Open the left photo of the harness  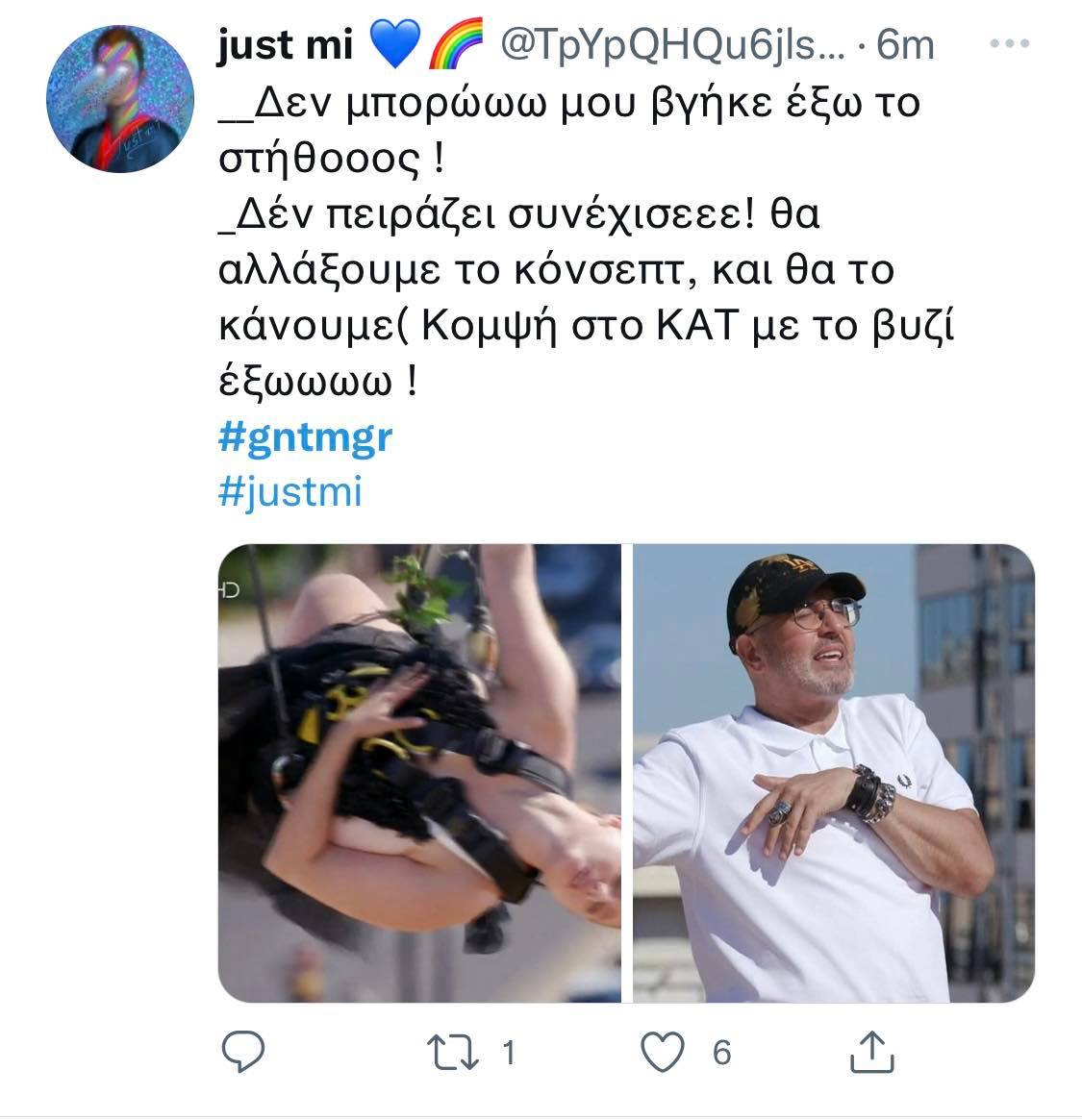point(419,773)
